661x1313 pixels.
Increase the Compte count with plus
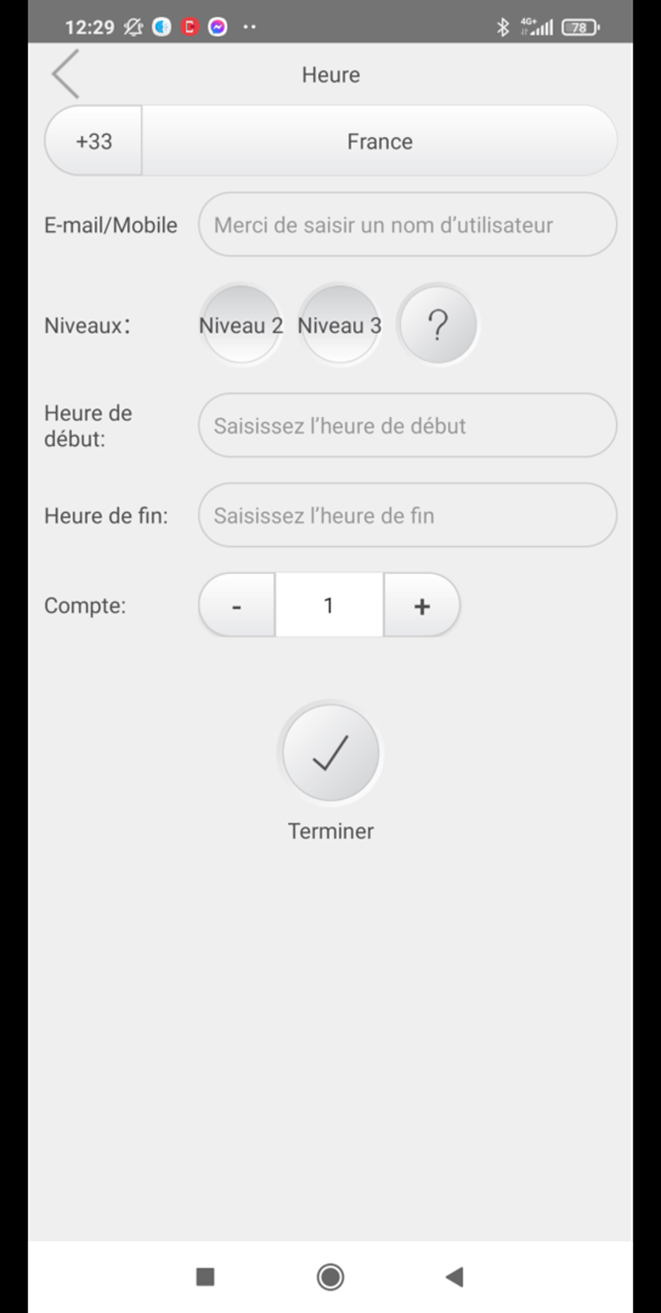coord(422,606)
